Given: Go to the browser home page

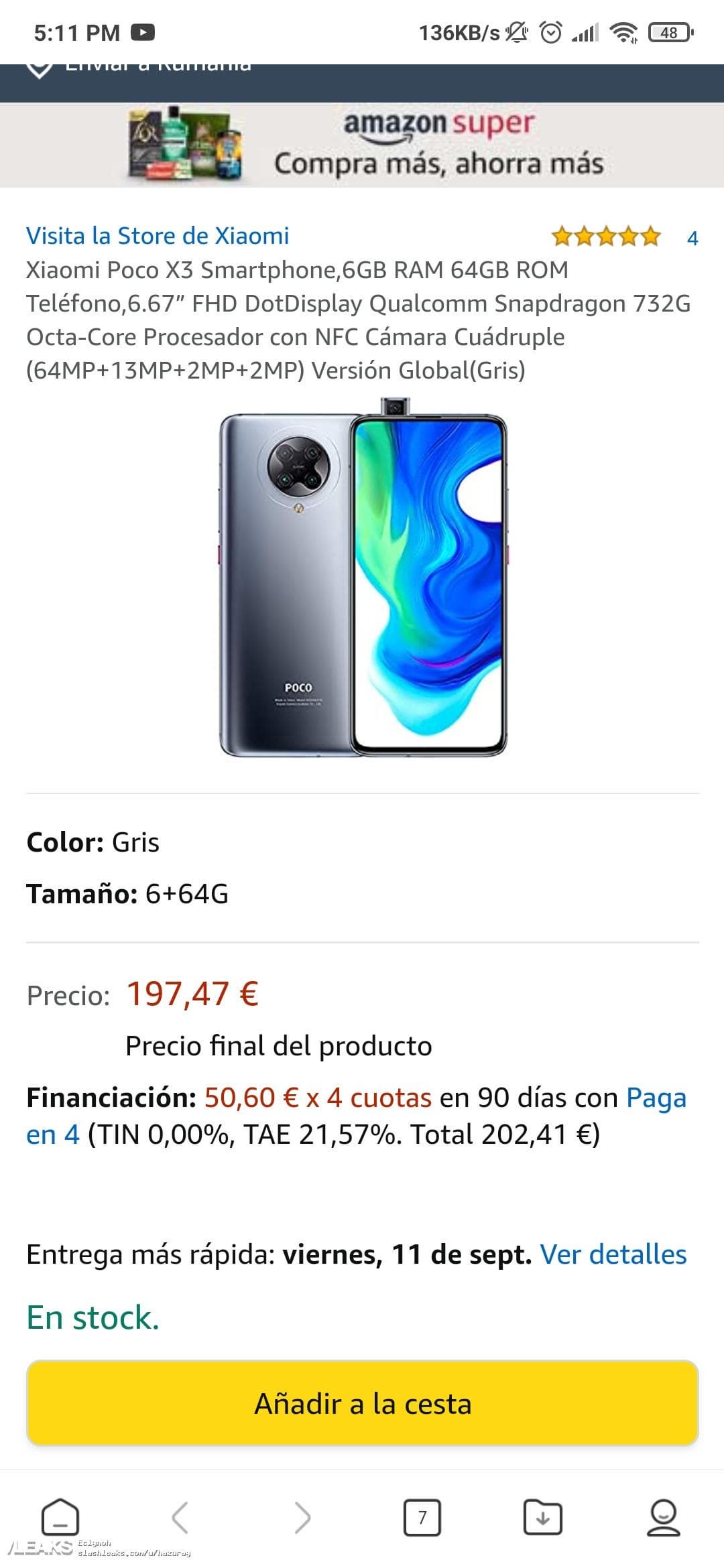Looking at the screenshot, I should pos(60,1517).
